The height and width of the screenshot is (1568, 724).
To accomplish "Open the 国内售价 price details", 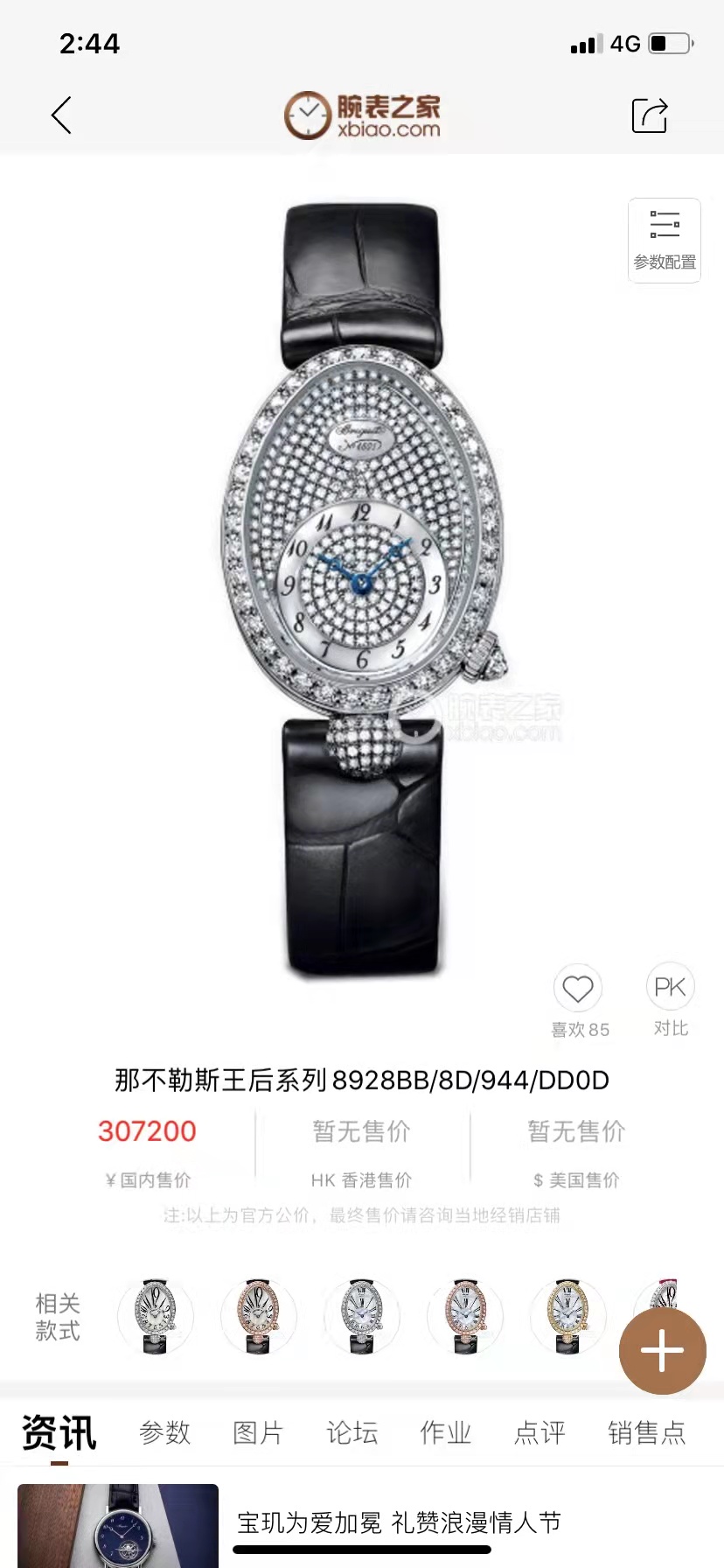I will [x=147, y=1146].
